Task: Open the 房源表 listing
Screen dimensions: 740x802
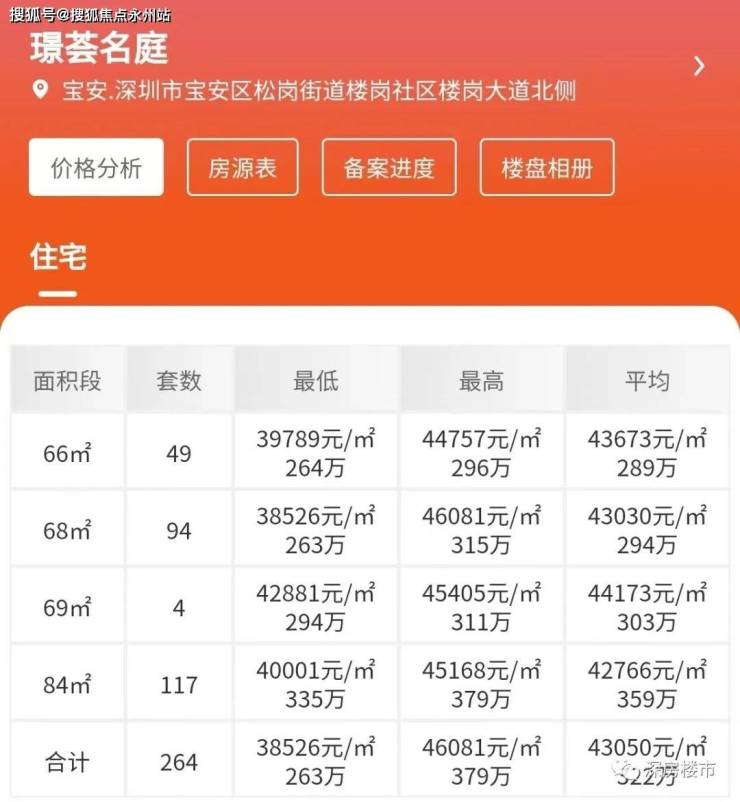Action: click(242, 168)
